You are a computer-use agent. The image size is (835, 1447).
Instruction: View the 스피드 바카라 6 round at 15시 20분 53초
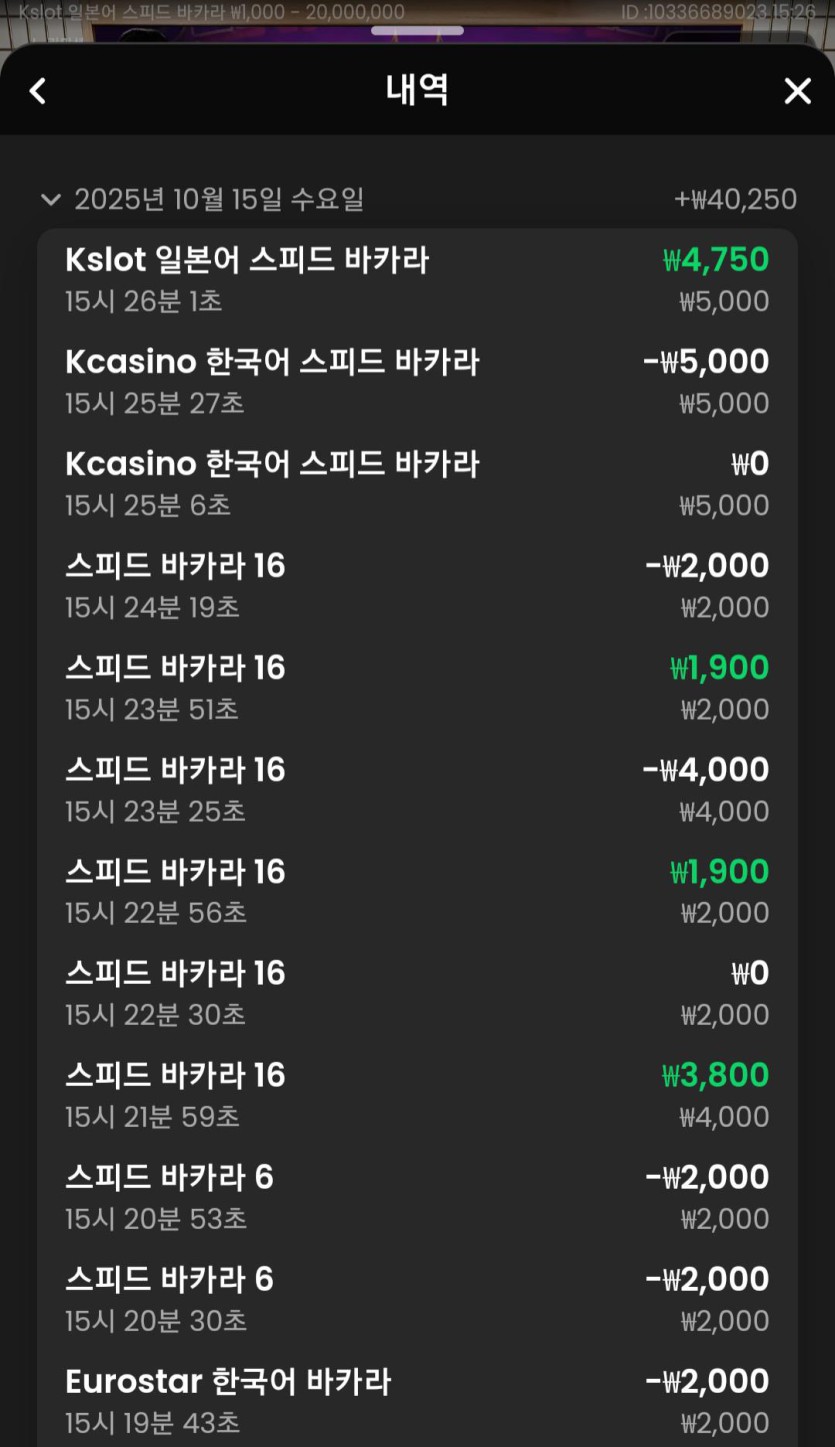[x=417, y=1197]
